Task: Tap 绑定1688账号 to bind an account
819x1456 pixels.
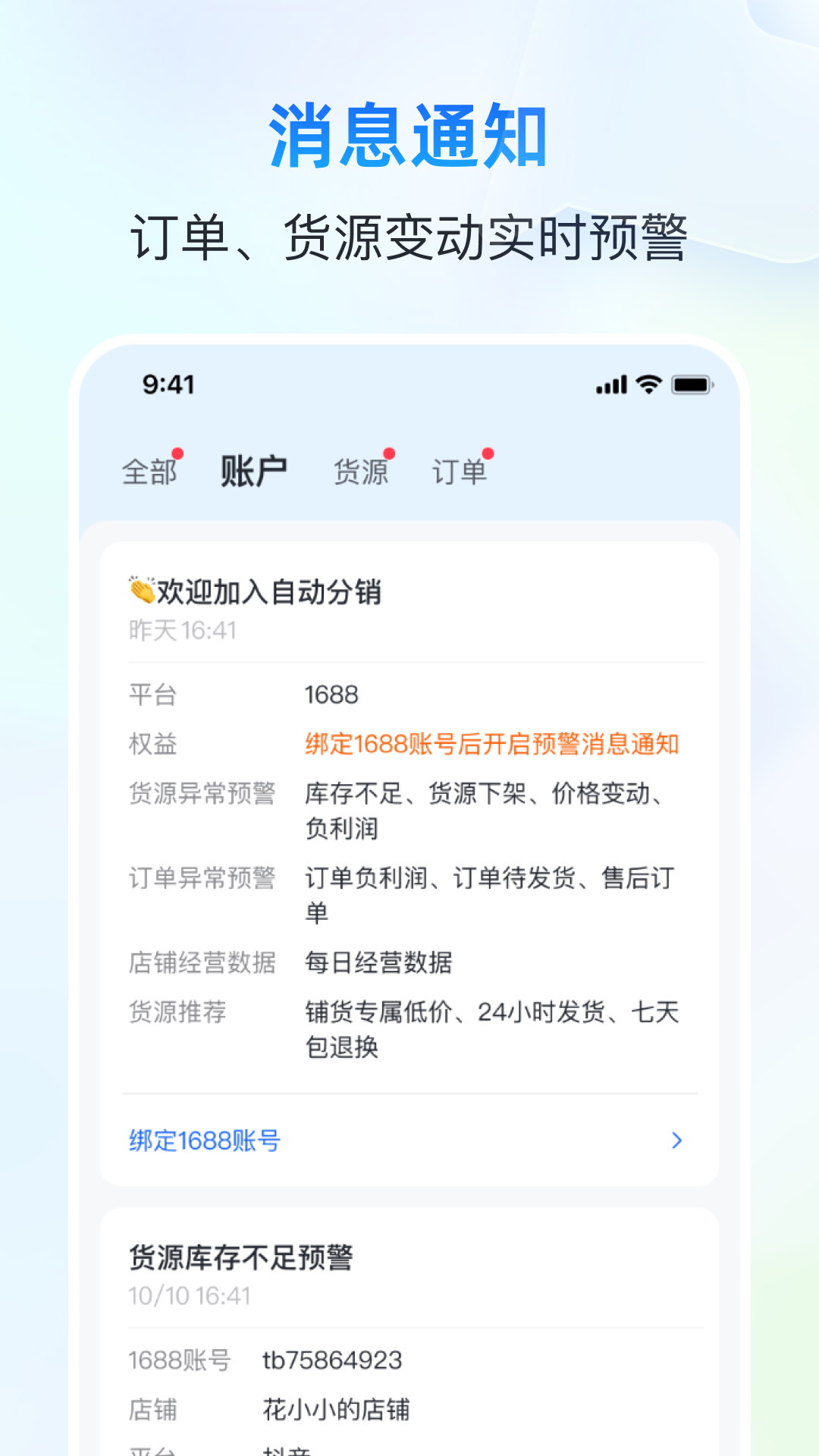Action: [205, 1140]
